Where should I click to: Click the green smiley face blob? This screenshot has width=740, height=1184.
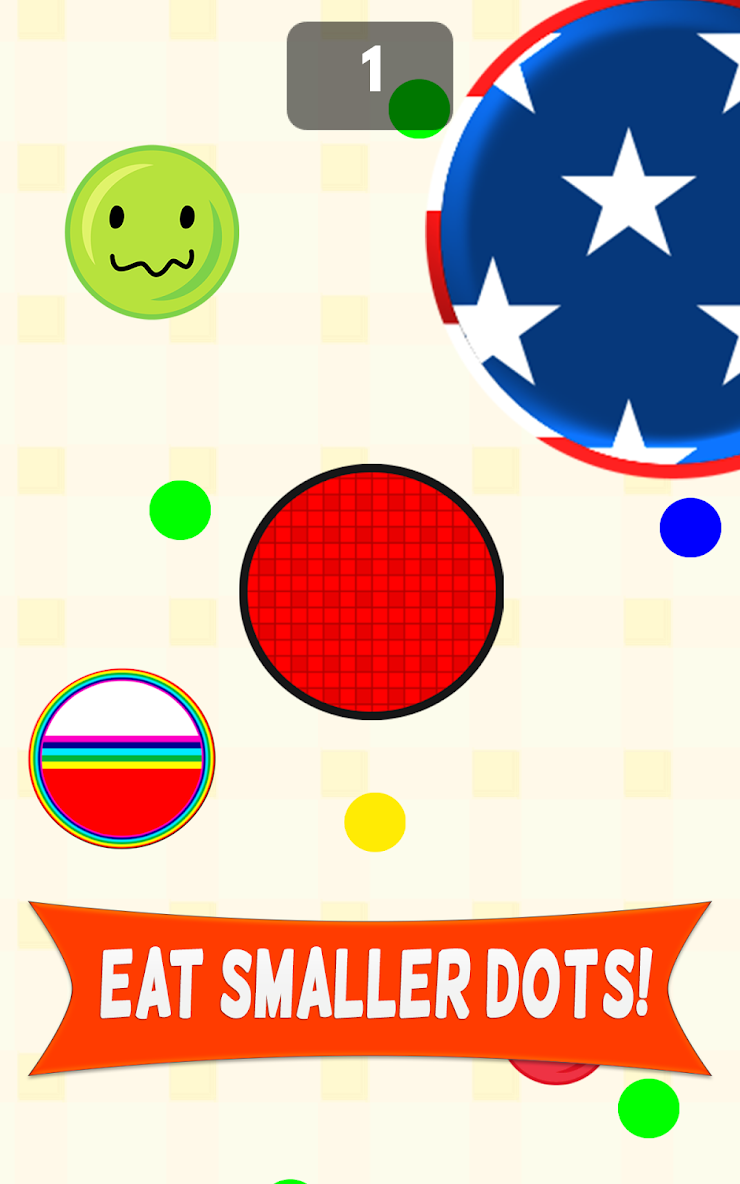[x=150, y=232]
